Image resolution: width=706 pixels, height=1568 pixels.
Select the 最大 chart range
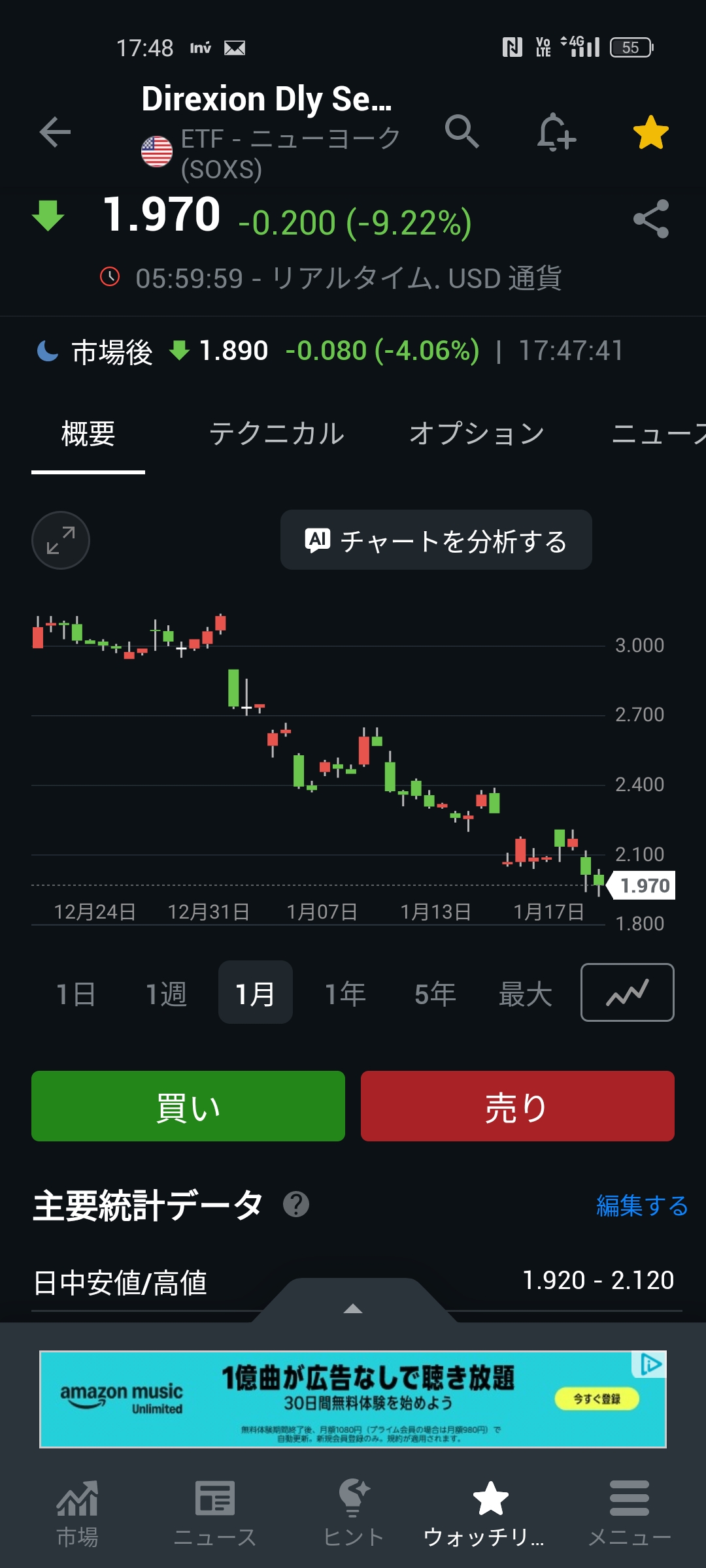[x=526, y=994]
